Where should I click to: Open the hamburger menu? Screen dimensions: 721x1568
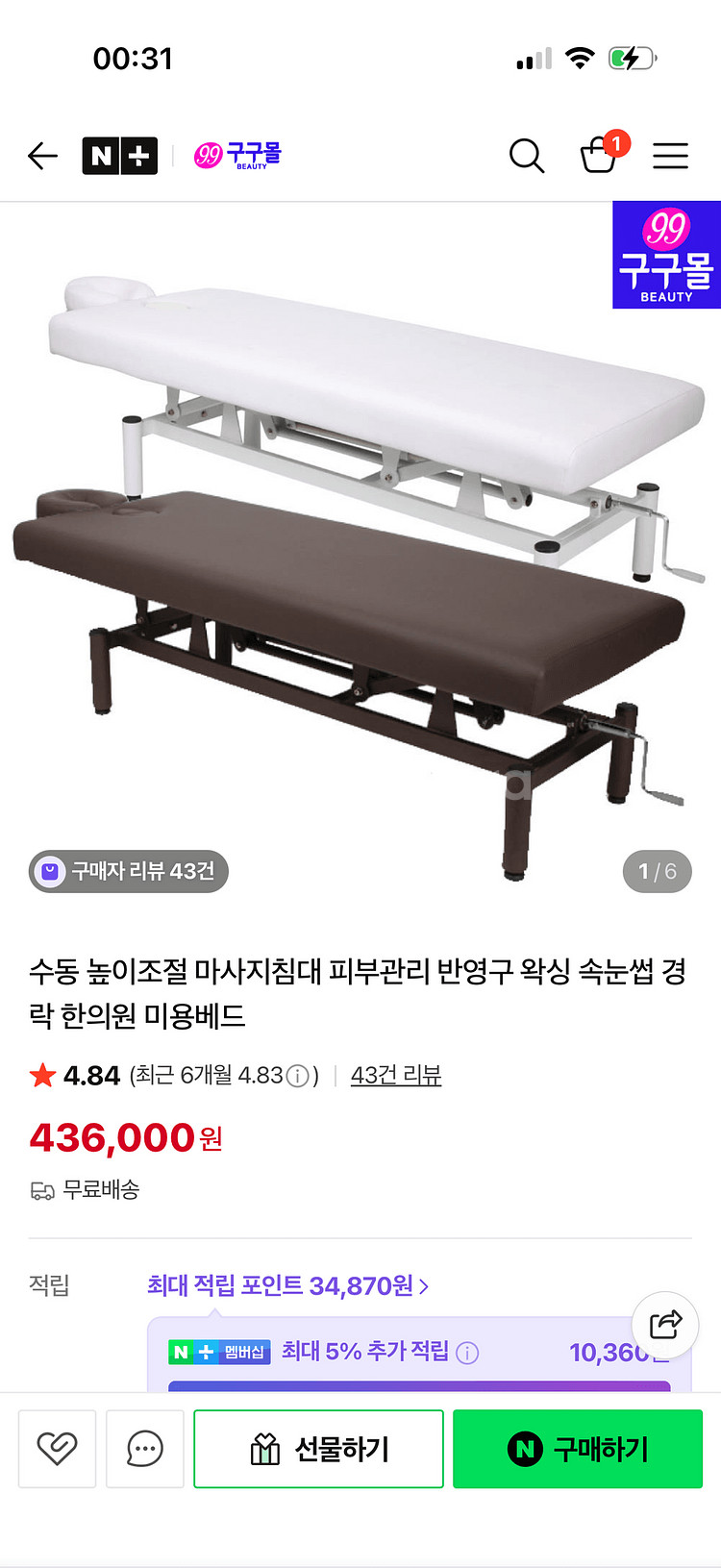[x=671, y=157]
